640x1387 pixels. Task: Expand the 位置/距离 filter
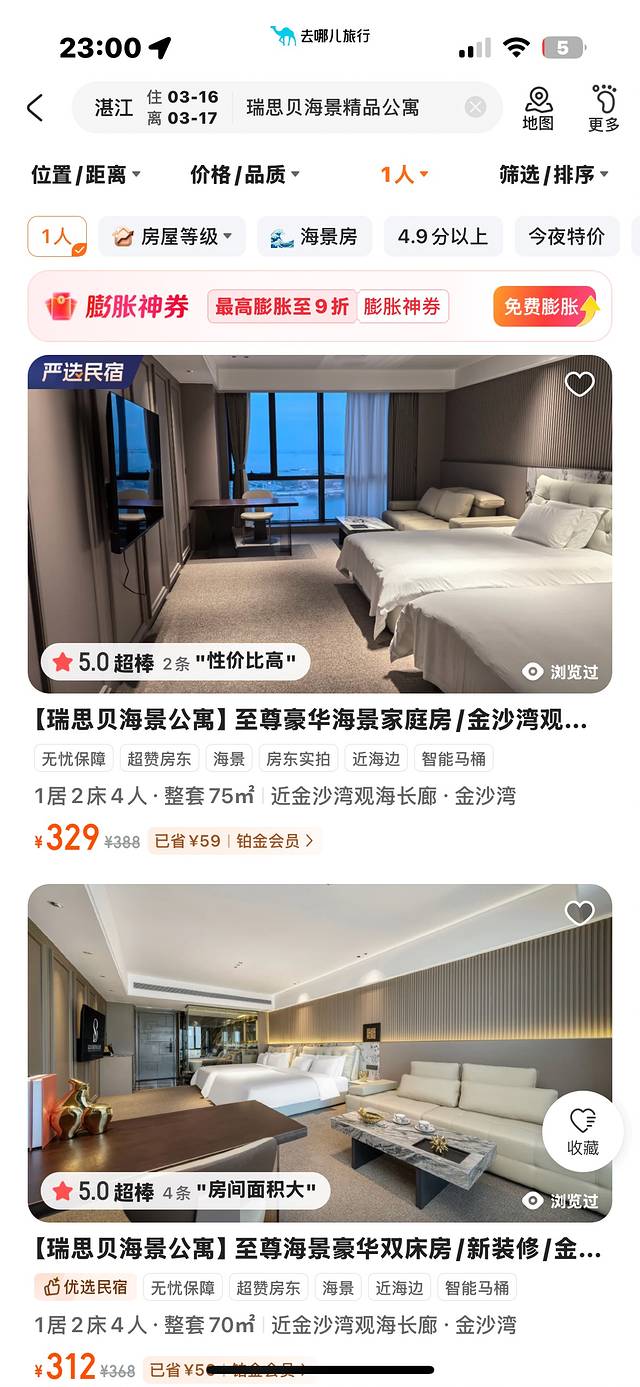point(86,175)
